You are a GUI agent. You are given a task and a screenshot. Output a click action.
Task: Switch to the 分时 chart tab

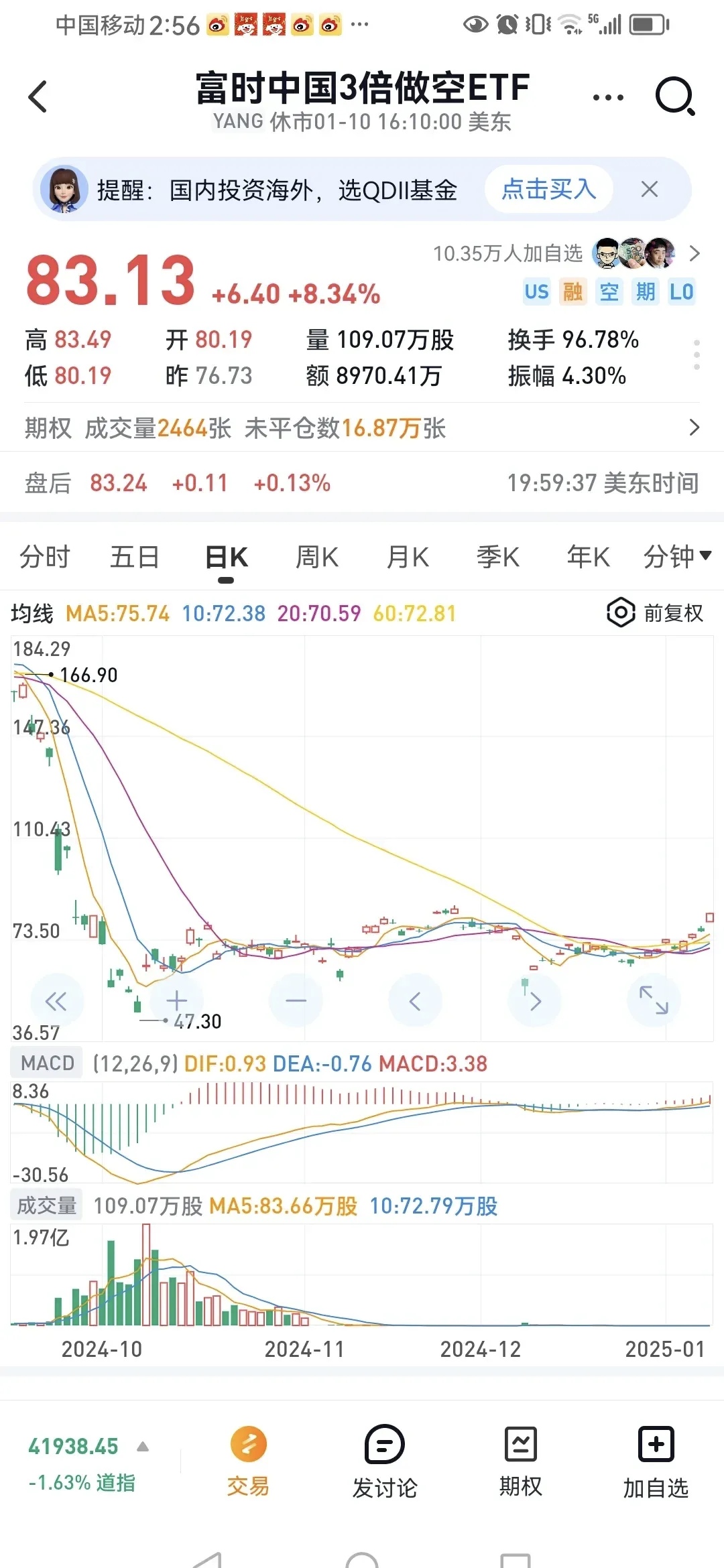44,557
